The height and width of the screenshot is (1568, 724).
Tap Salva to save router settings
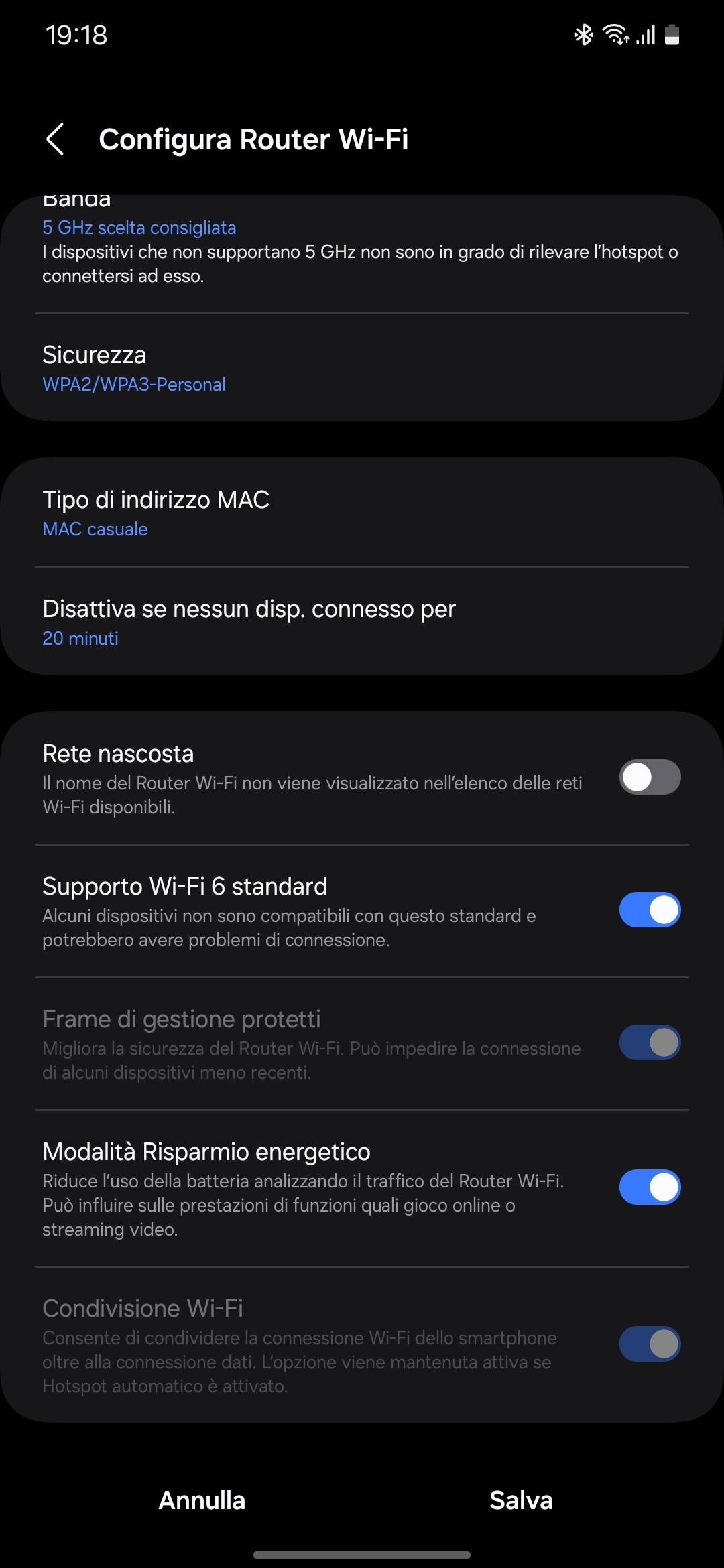click(522, 1501)
